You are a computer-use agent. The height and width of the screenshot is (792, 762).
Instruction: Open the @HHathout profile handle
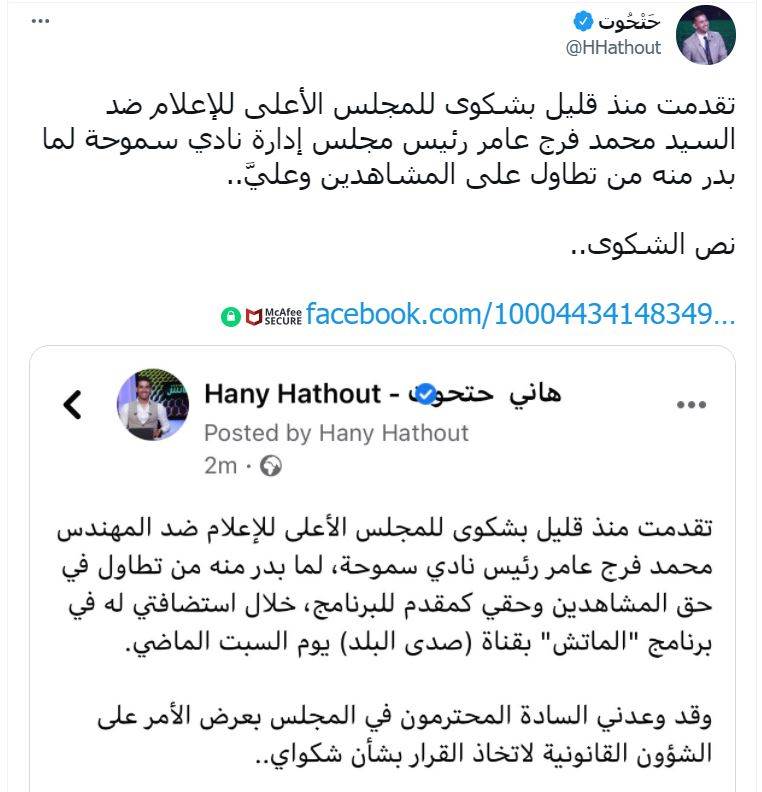pos(613,47)
